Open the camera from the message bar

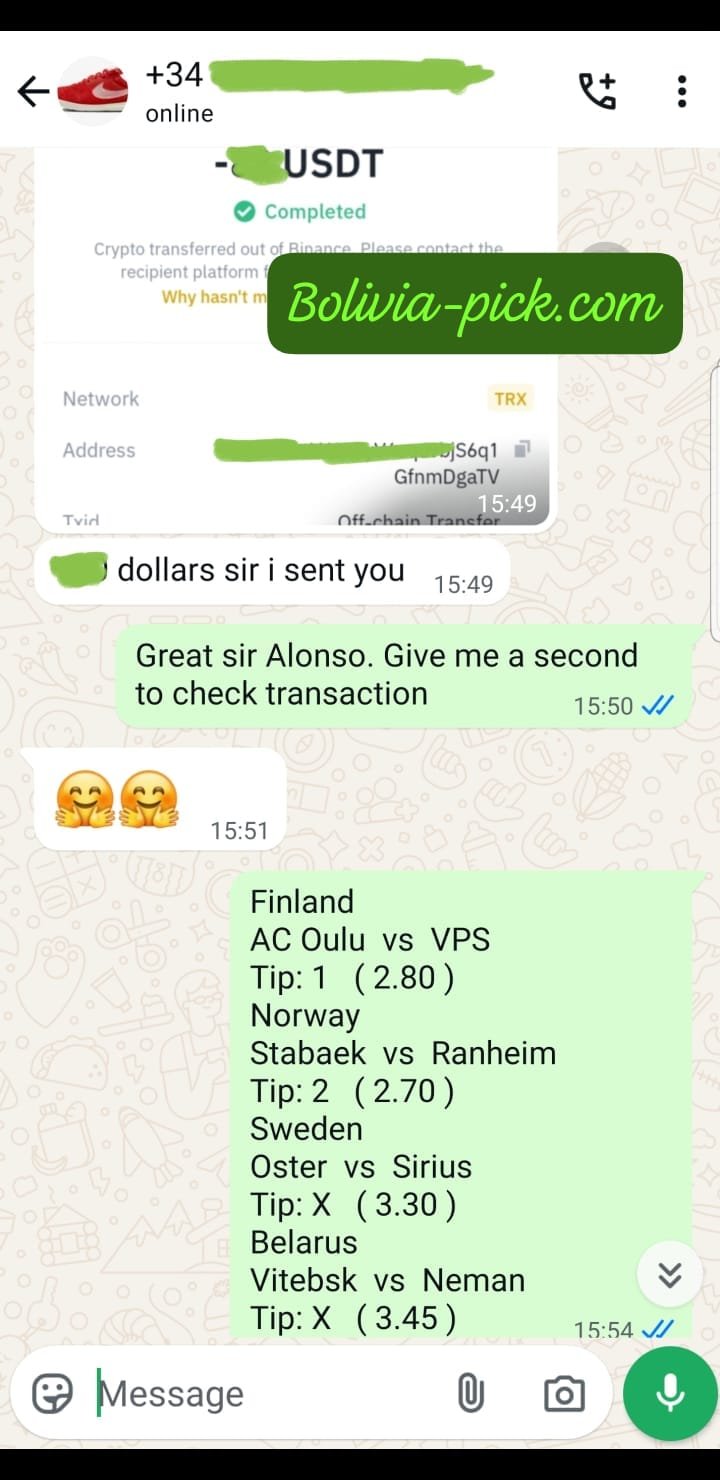tap(564, 1393)
